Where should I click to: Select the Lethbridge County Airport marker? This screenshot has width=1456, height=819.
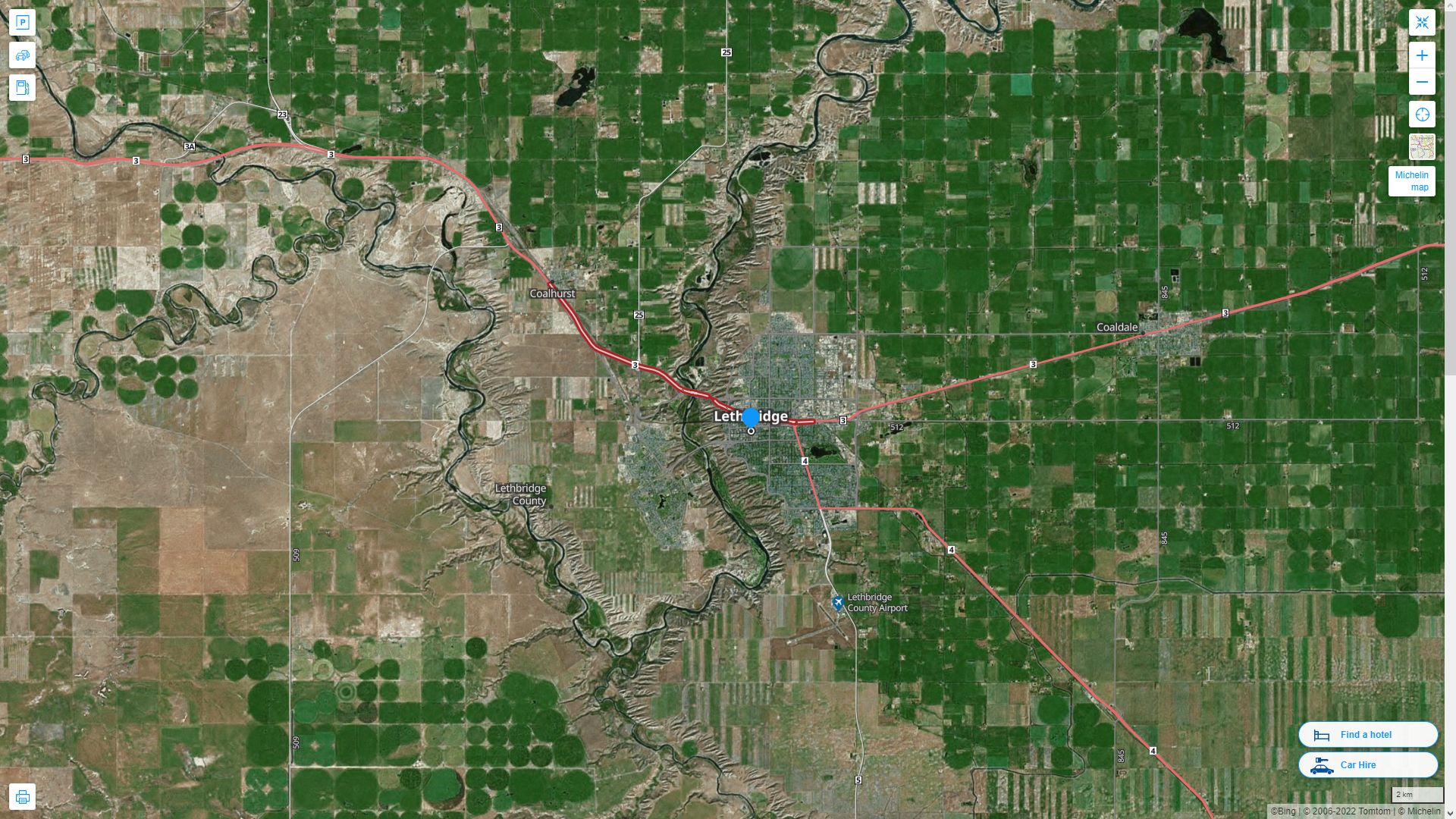tap(838, 603)
